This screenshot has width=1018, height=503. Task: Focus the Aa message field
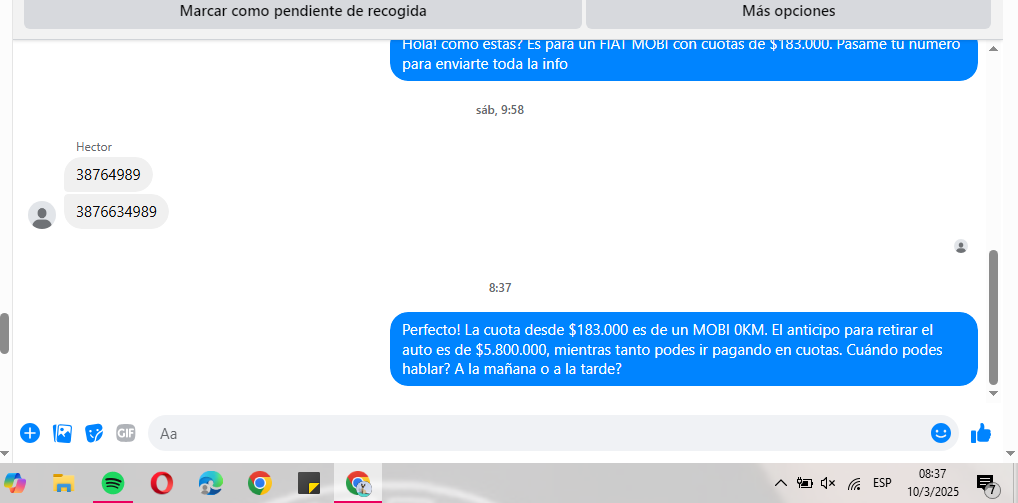[x=540, y=433]
